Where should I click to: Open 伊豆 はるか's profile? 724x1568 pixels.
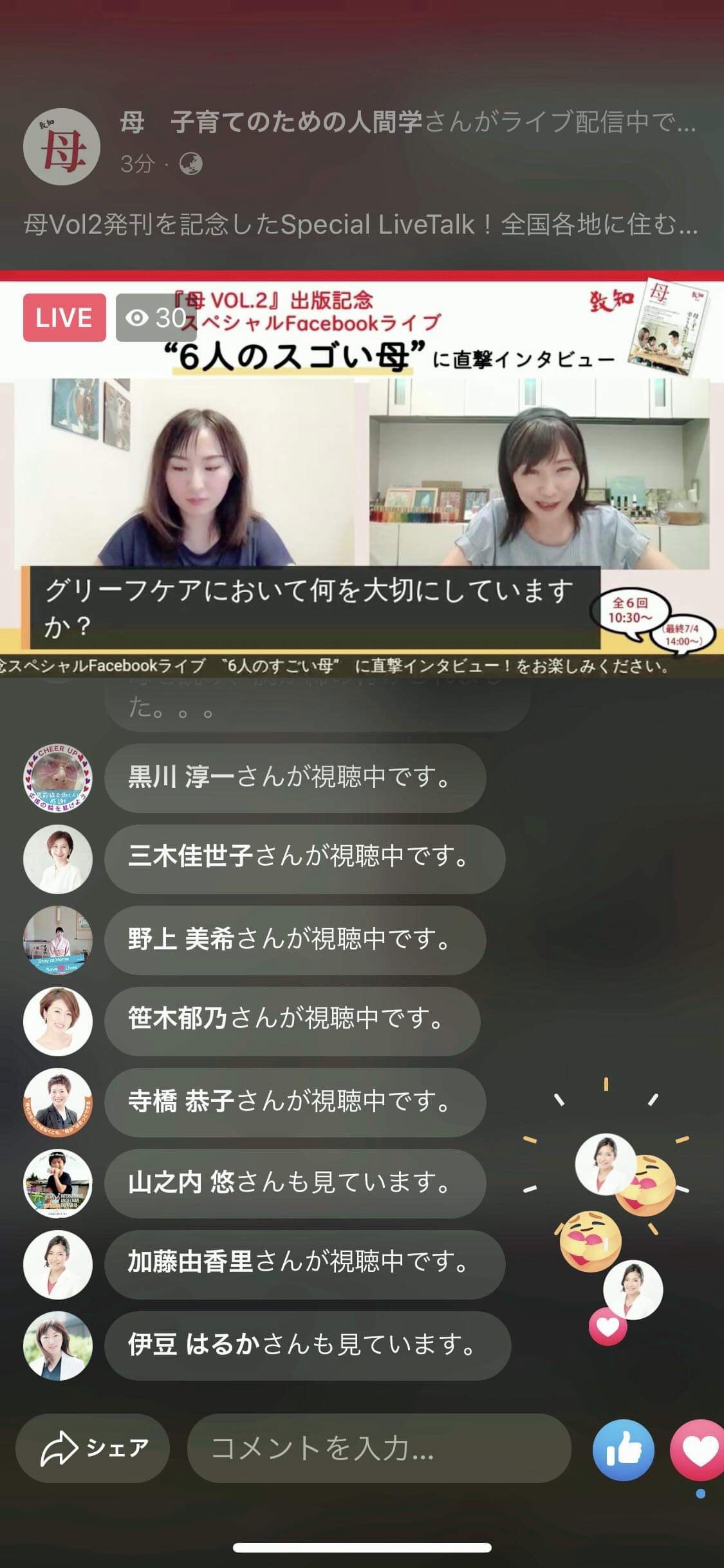click(x=57, y=1345)
